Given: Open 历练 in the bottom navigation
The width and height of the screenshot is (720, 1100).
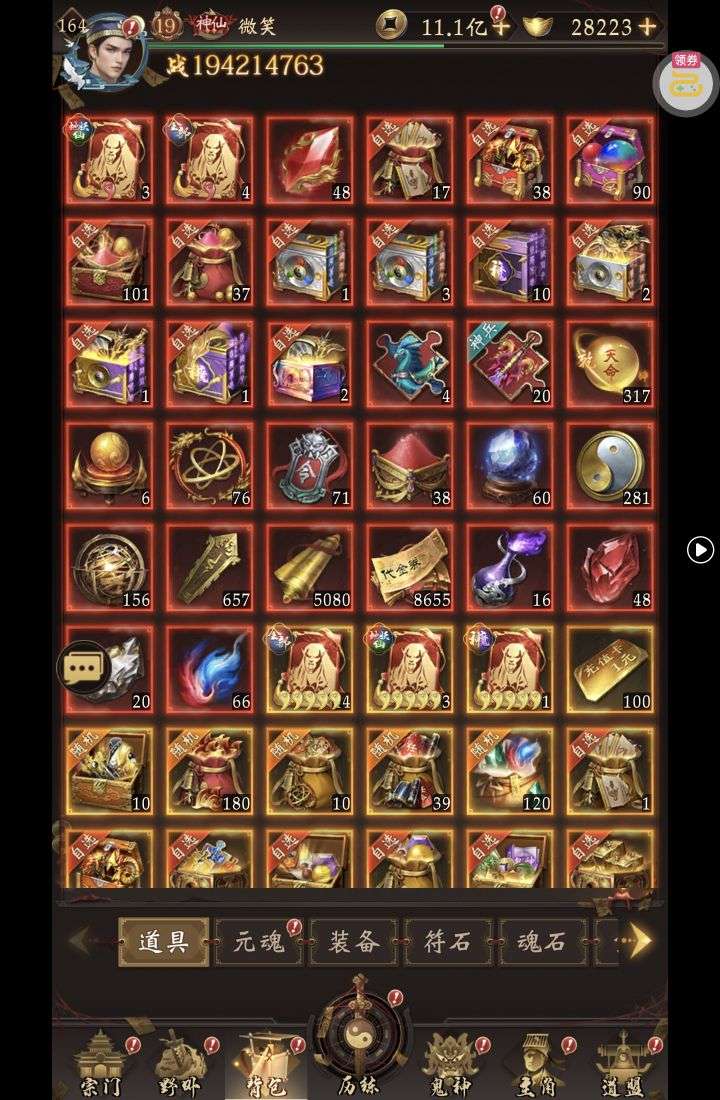Looking at the screenshot, I should (359, 1060).
